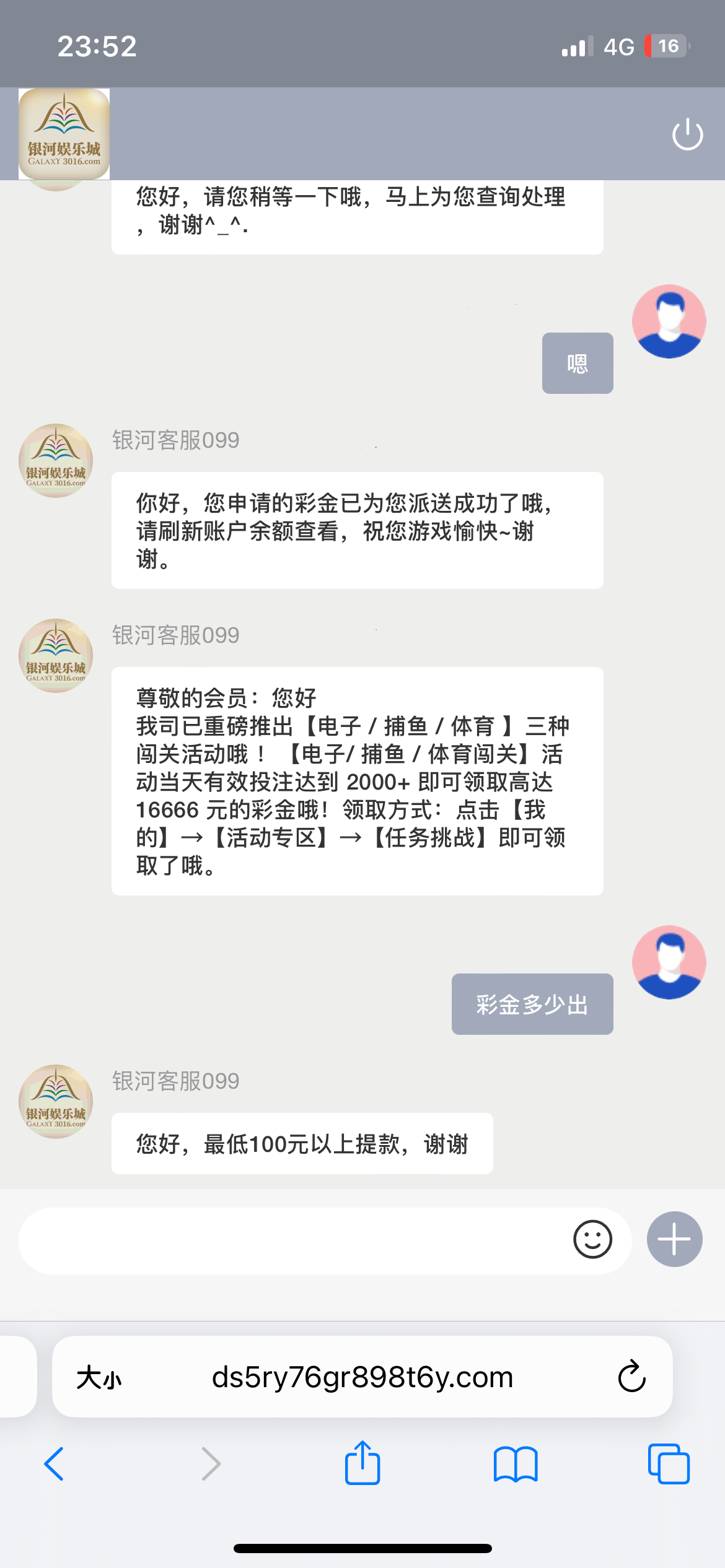Tap the 大小 page format button

[99, 1378]
